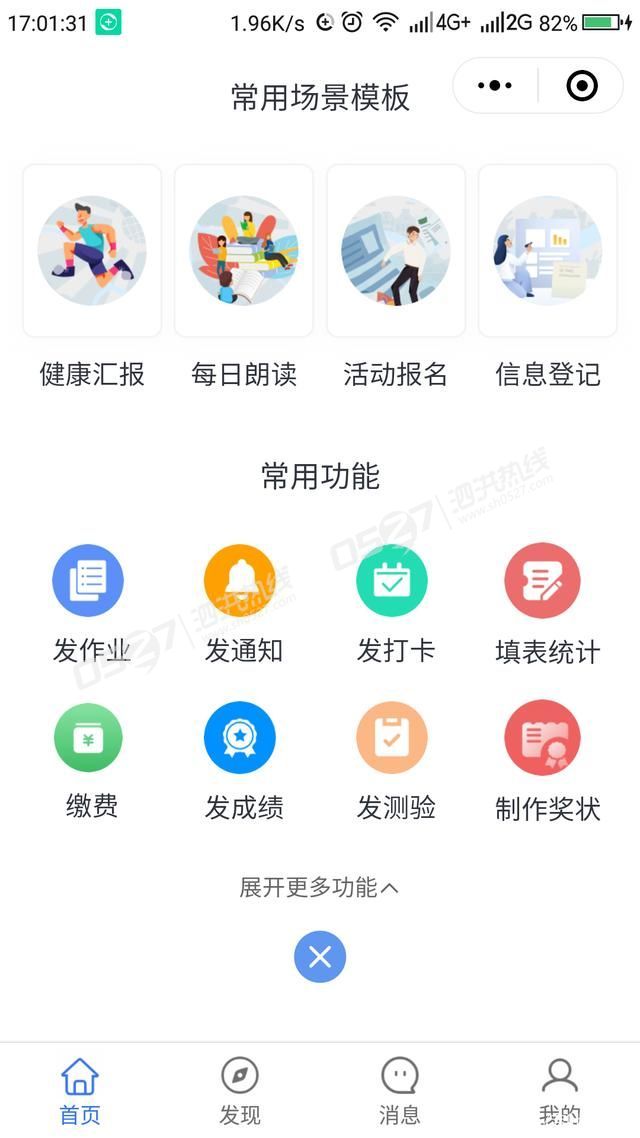Tap 发作业 to post homework
Viewport: 640px width, 1138px height.
88,581
